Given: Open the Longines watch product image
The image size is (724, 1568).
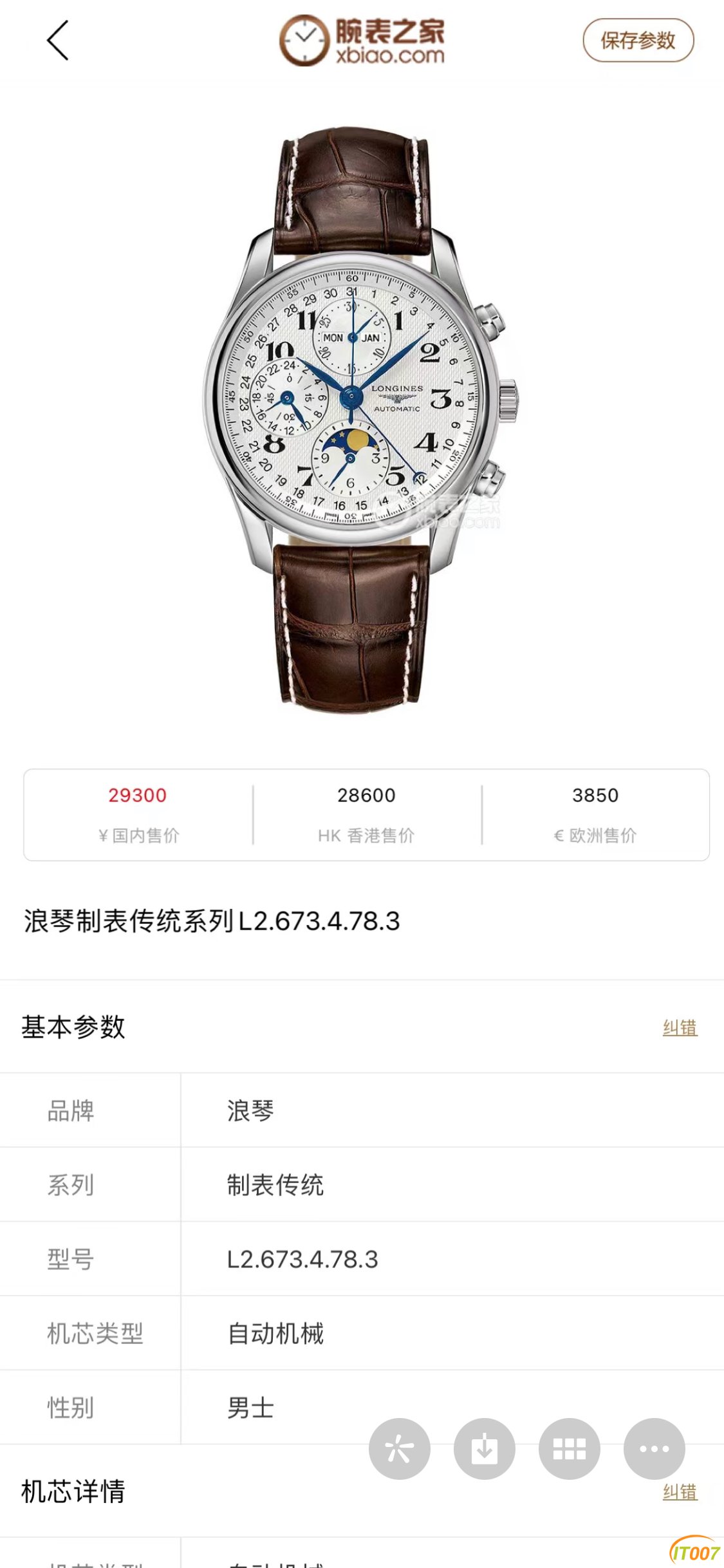Looking at the screenshot, I should point(360,418).
